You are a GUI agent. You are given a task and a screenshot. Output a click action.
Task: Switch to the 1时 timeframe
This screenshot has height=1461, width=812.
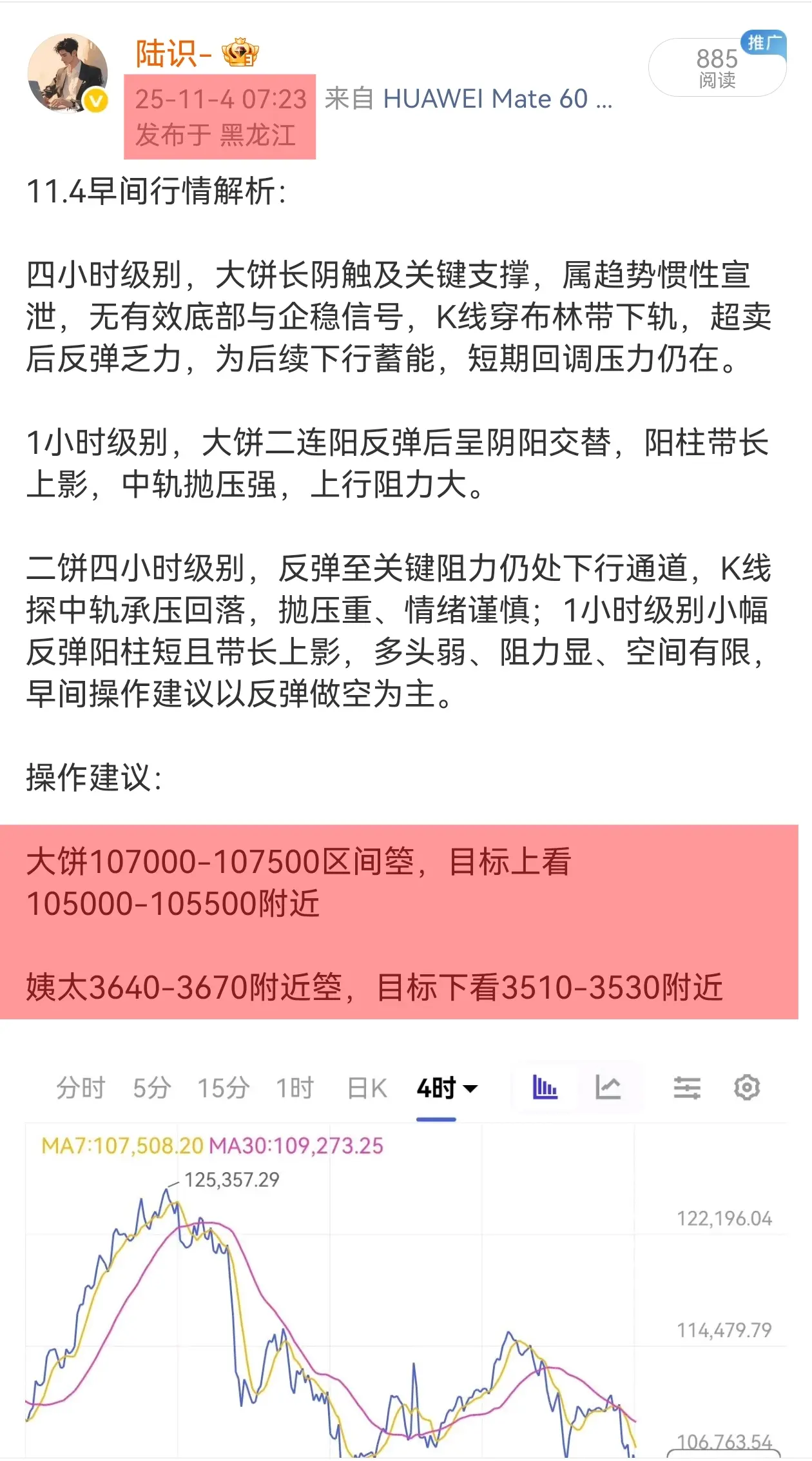click(295, 1087)
